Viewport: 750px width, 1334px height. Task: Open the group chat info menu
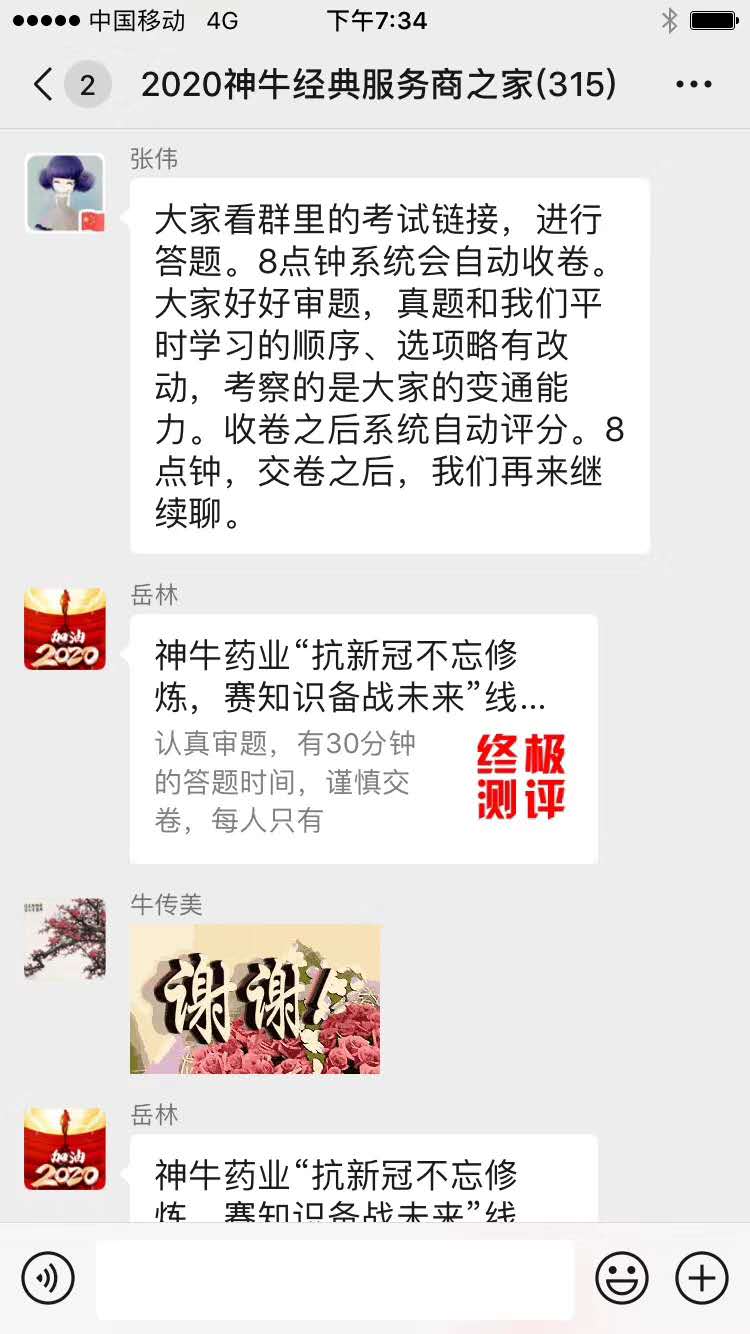click(x=694, y=85)
